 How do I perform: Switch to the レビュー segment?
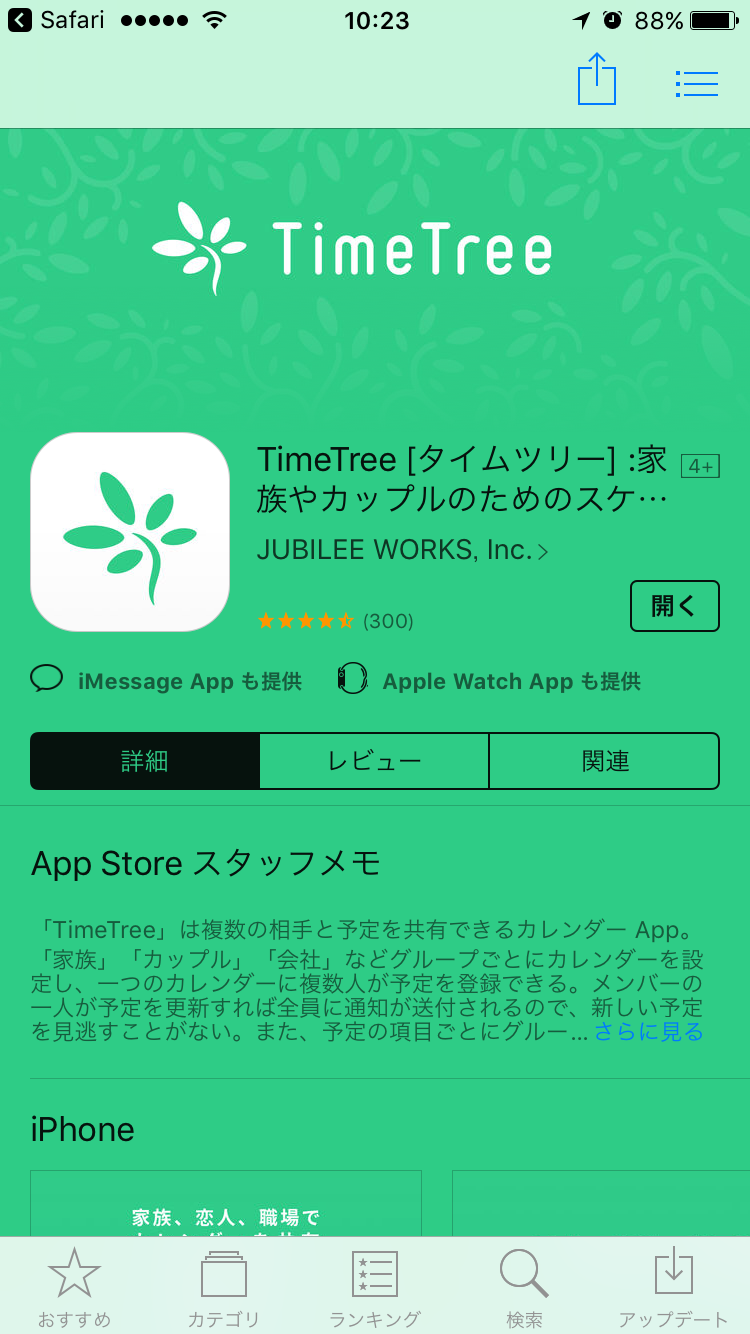coord(374,761)
